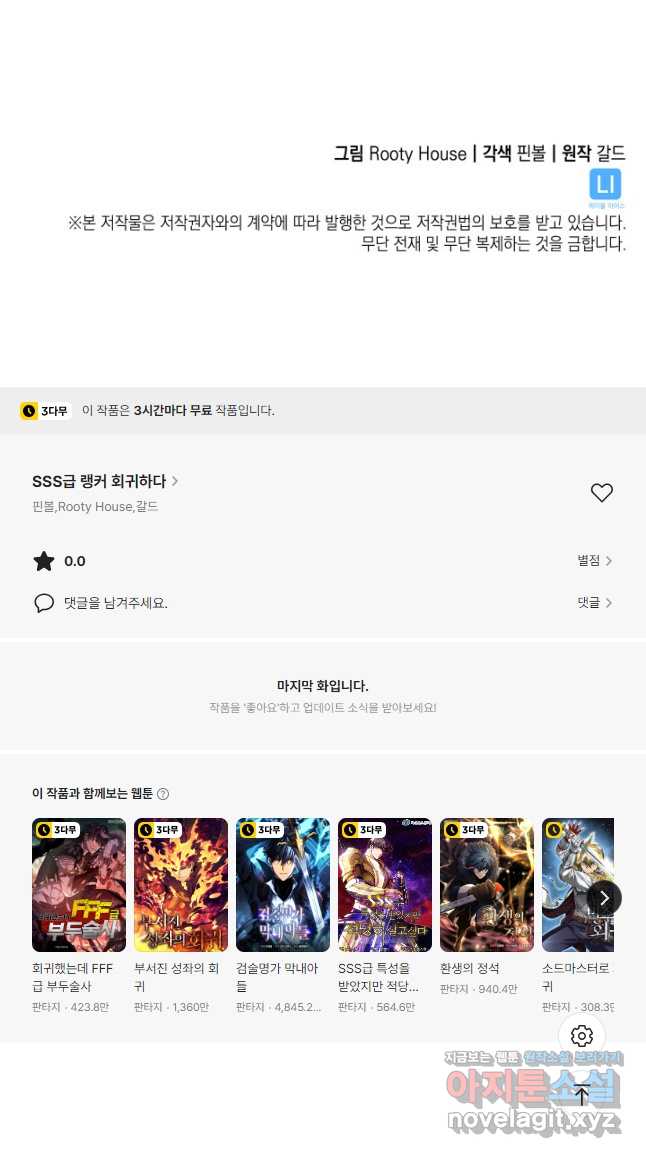This screenshot has height=1158, width=646.
Task: Open the SSS급 랭커 회귀하다 series page
Action: [105, 481]
